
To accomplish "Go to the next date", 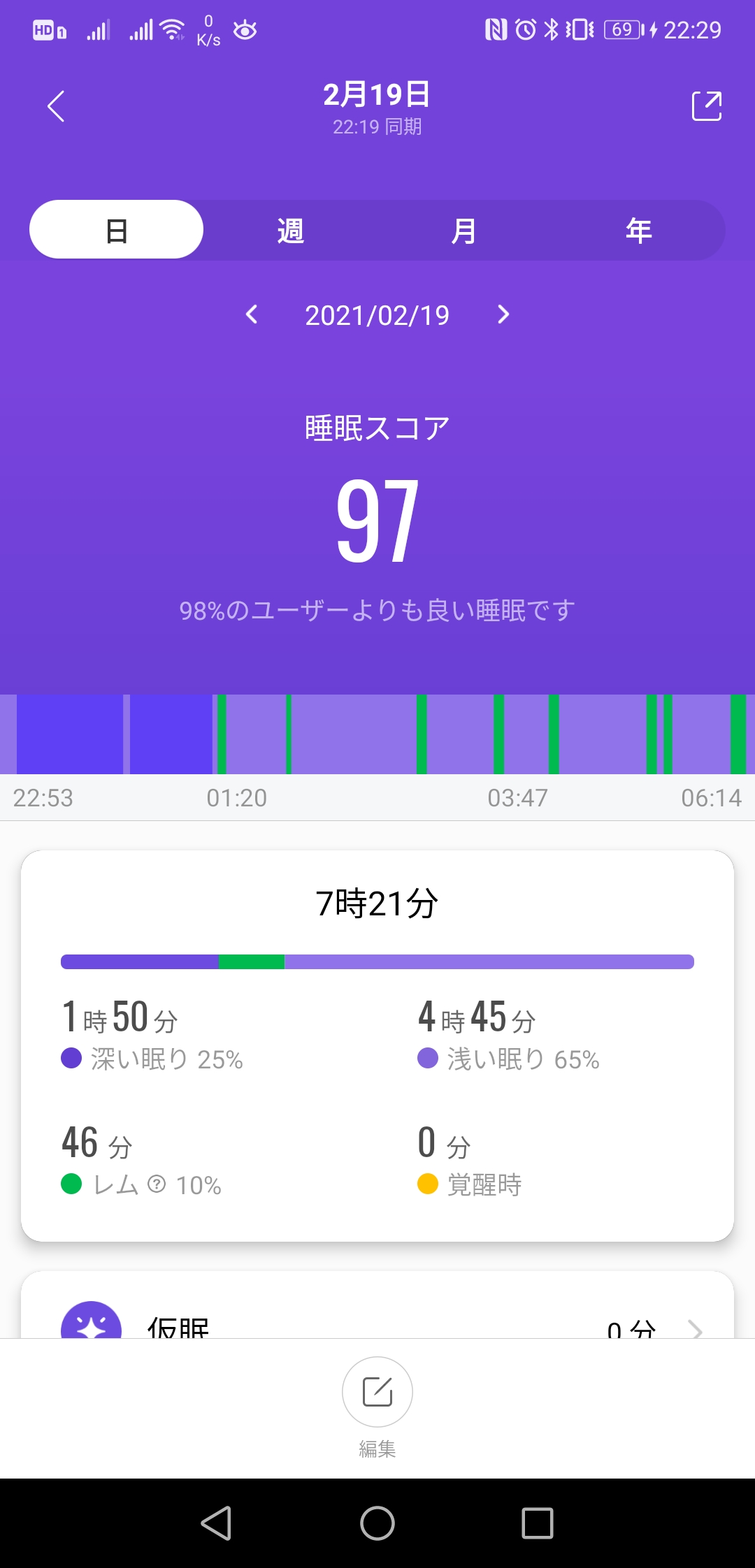I will (x=503, y=314).
